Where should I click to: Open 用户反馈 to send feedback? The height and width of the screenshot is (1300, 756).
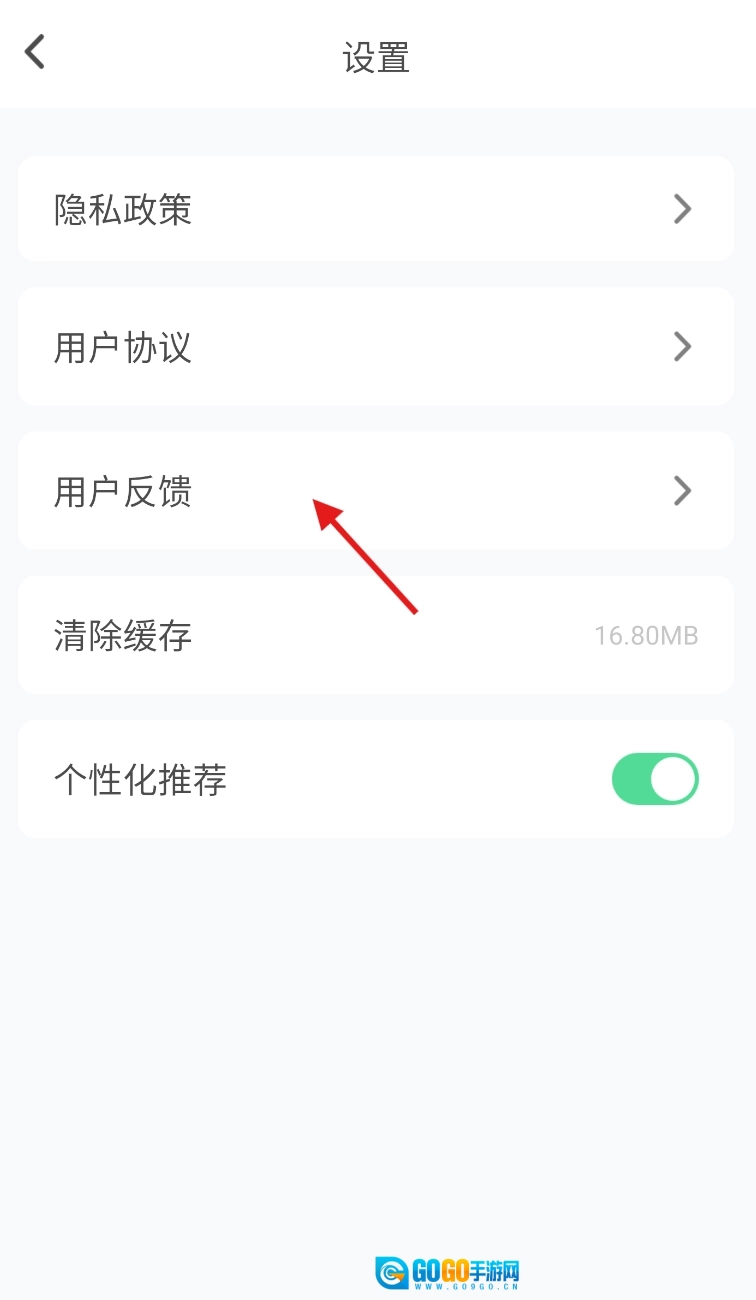point(376,491)
